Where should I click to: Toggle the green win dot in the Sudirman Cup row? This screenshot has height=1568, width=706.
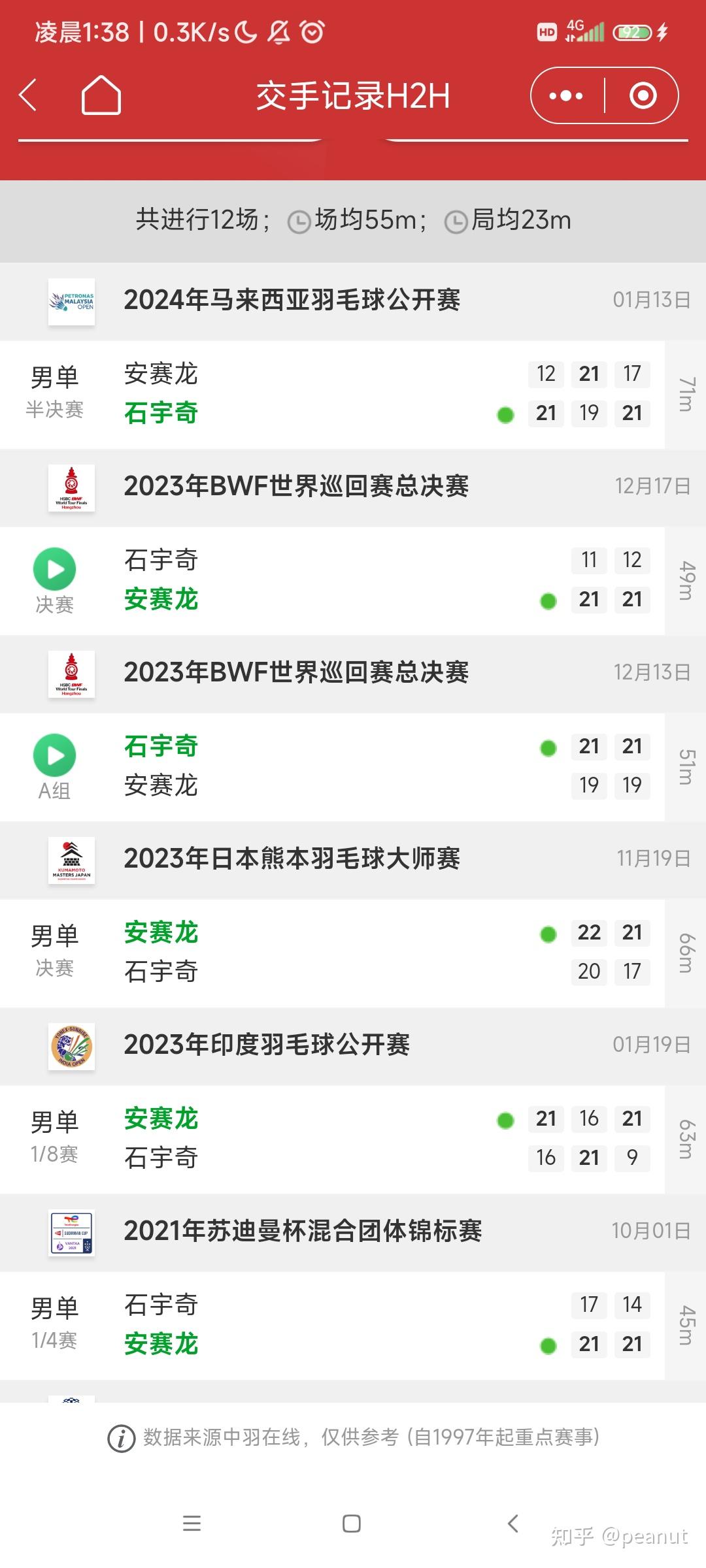click(548, 1345)
